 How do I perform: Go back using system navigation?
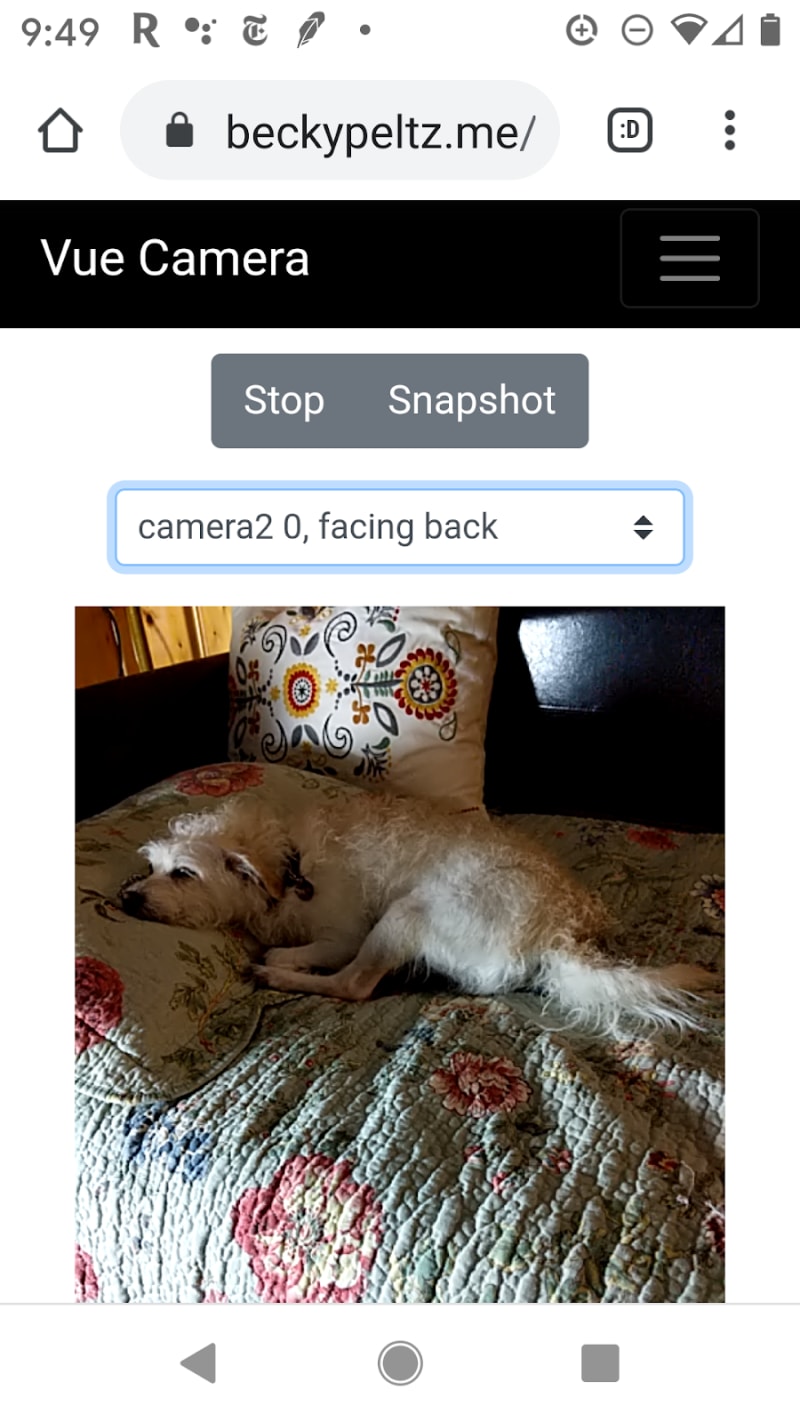pos(199,1363)
